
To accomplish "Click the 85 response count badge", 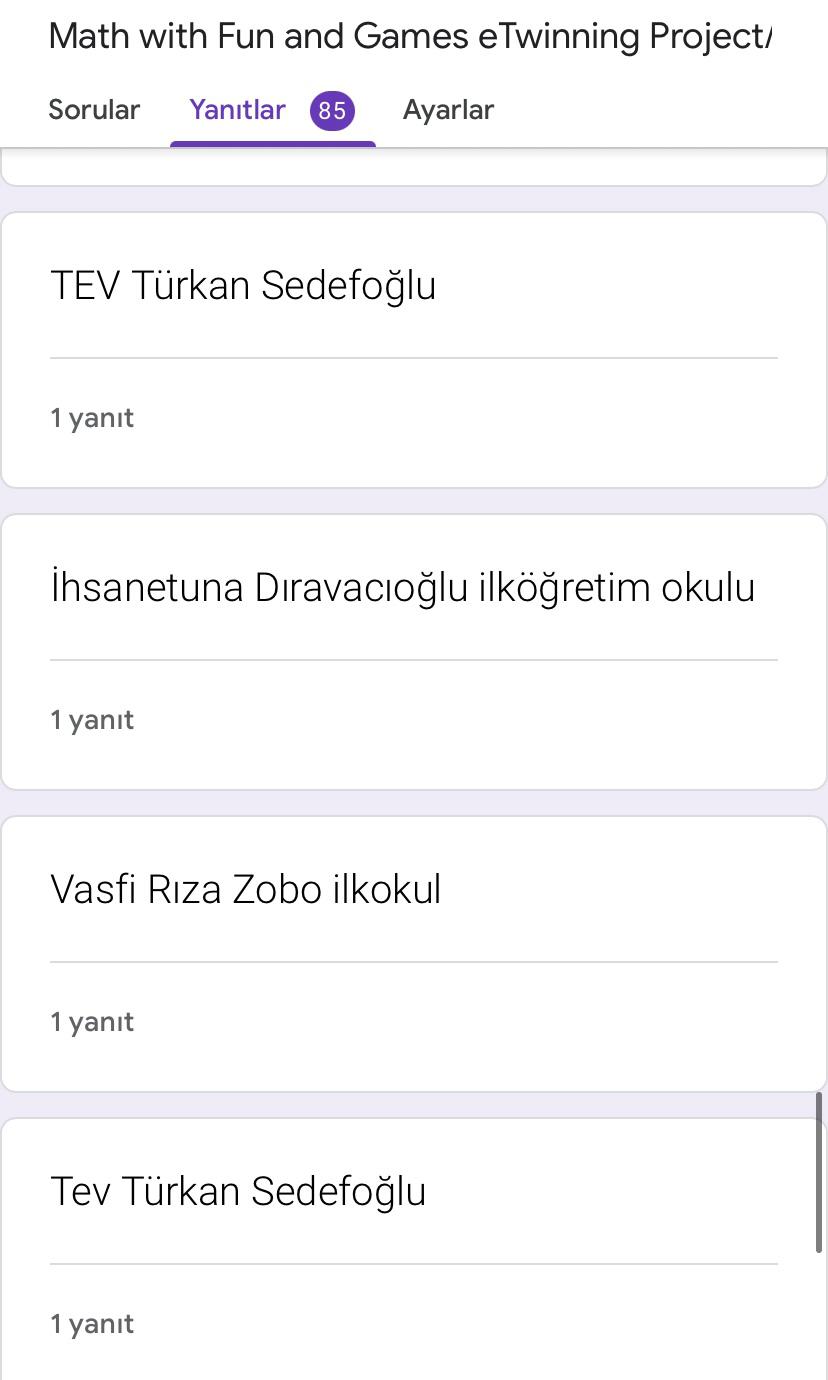I will point(331,110).
